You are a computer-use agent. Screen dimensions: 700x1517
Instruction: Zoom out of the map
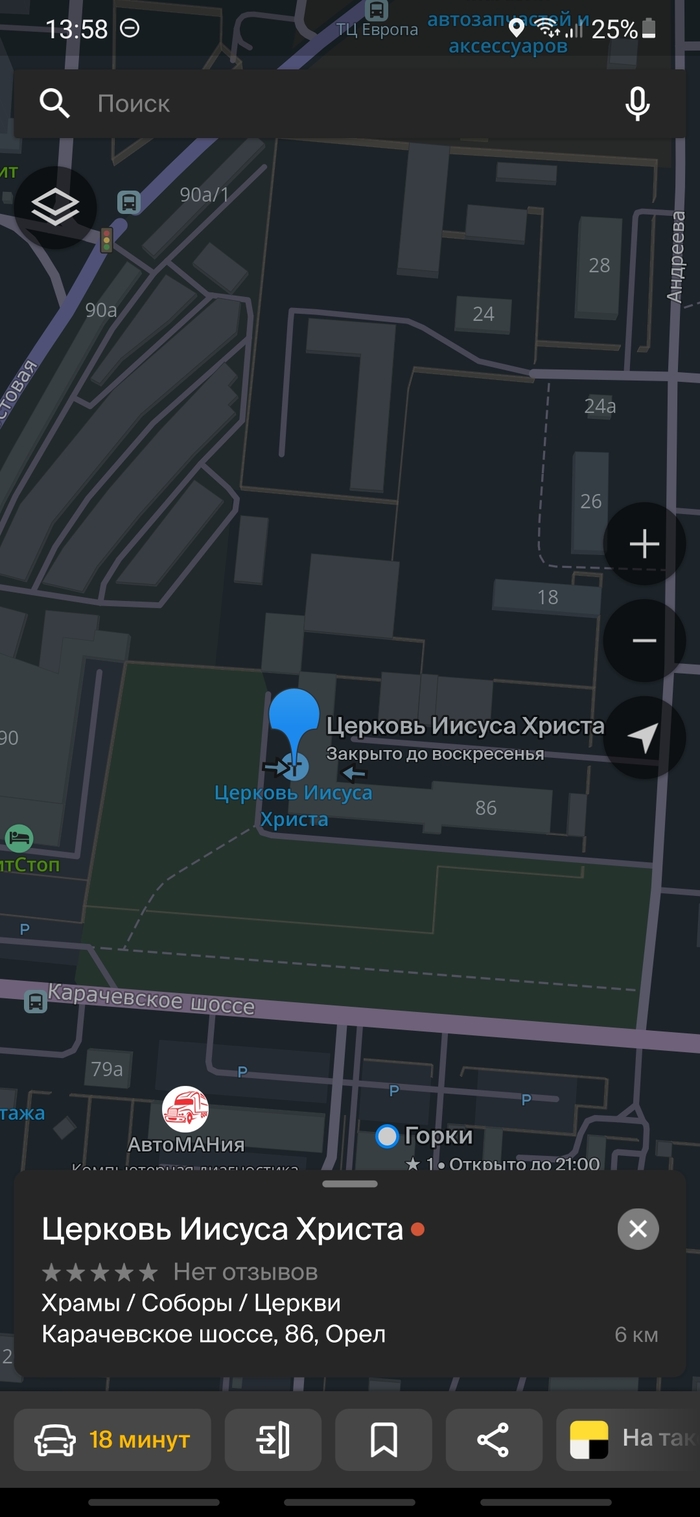coord(644,641)
